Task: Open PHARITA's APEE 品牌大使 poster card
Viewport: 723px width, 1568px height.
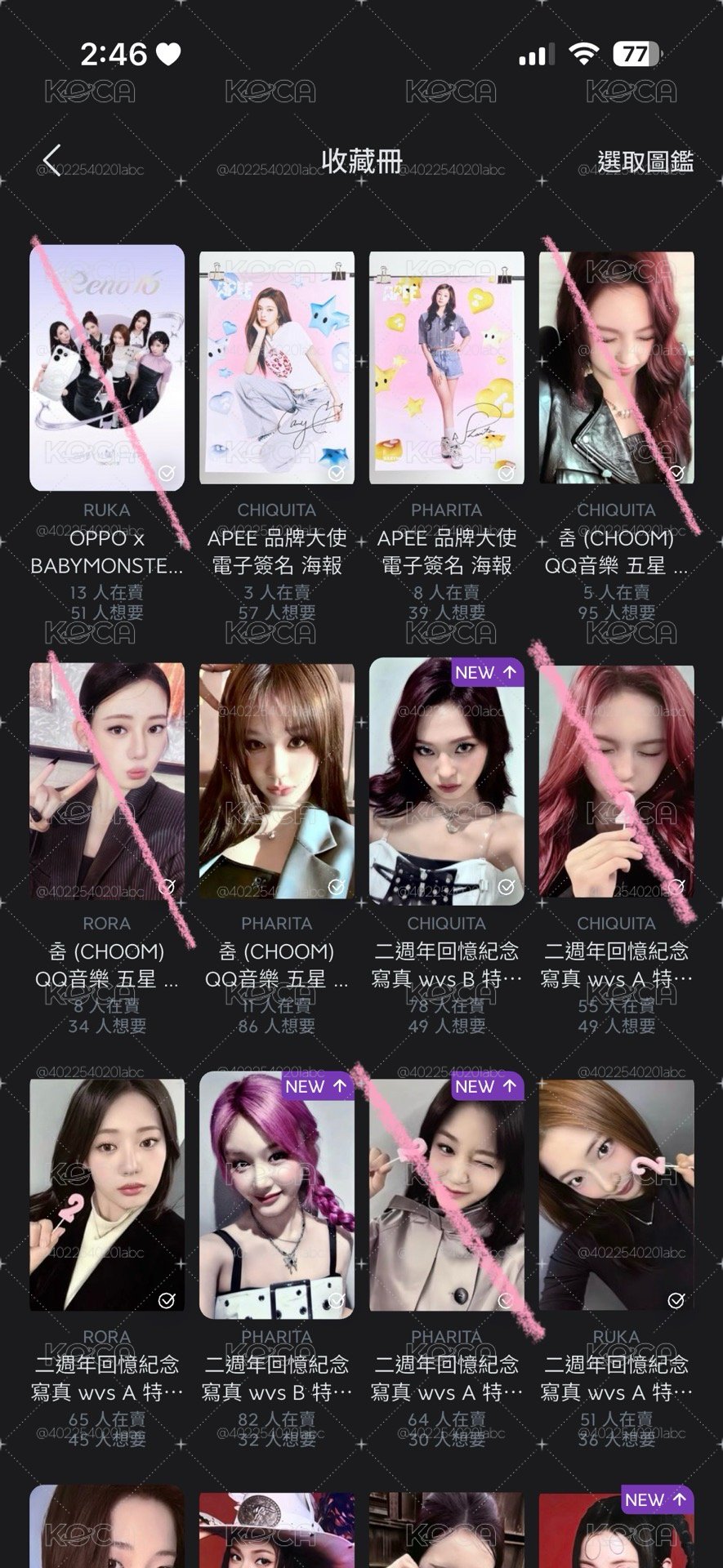Action: pyautogui.click(x=447, y=367)
